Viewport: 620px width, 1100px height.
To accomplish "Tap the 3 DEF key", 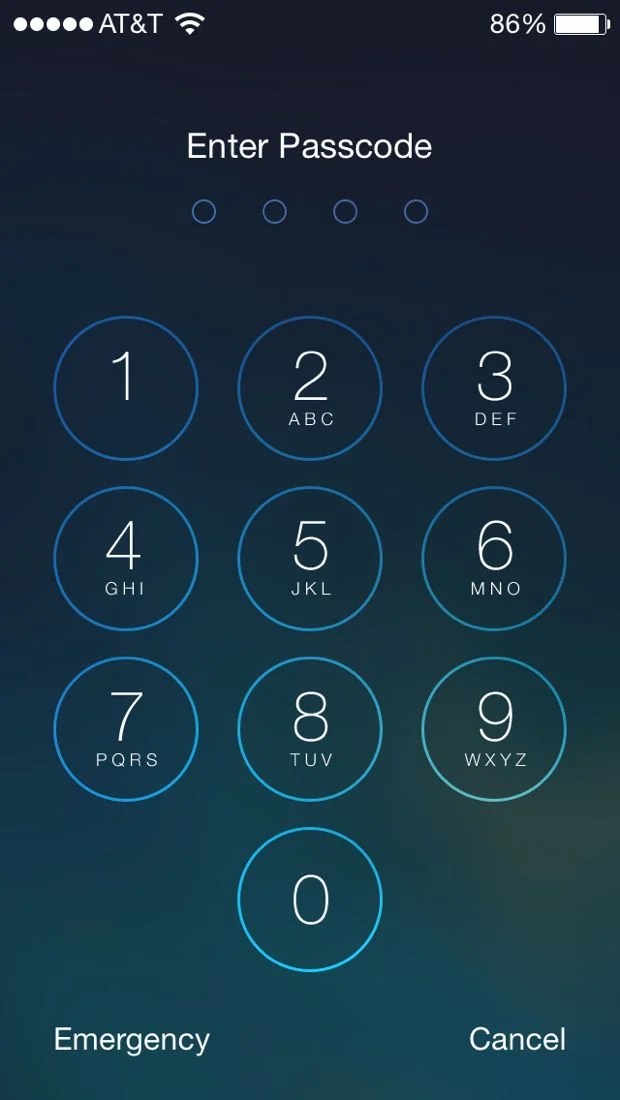I will (494, 388).
